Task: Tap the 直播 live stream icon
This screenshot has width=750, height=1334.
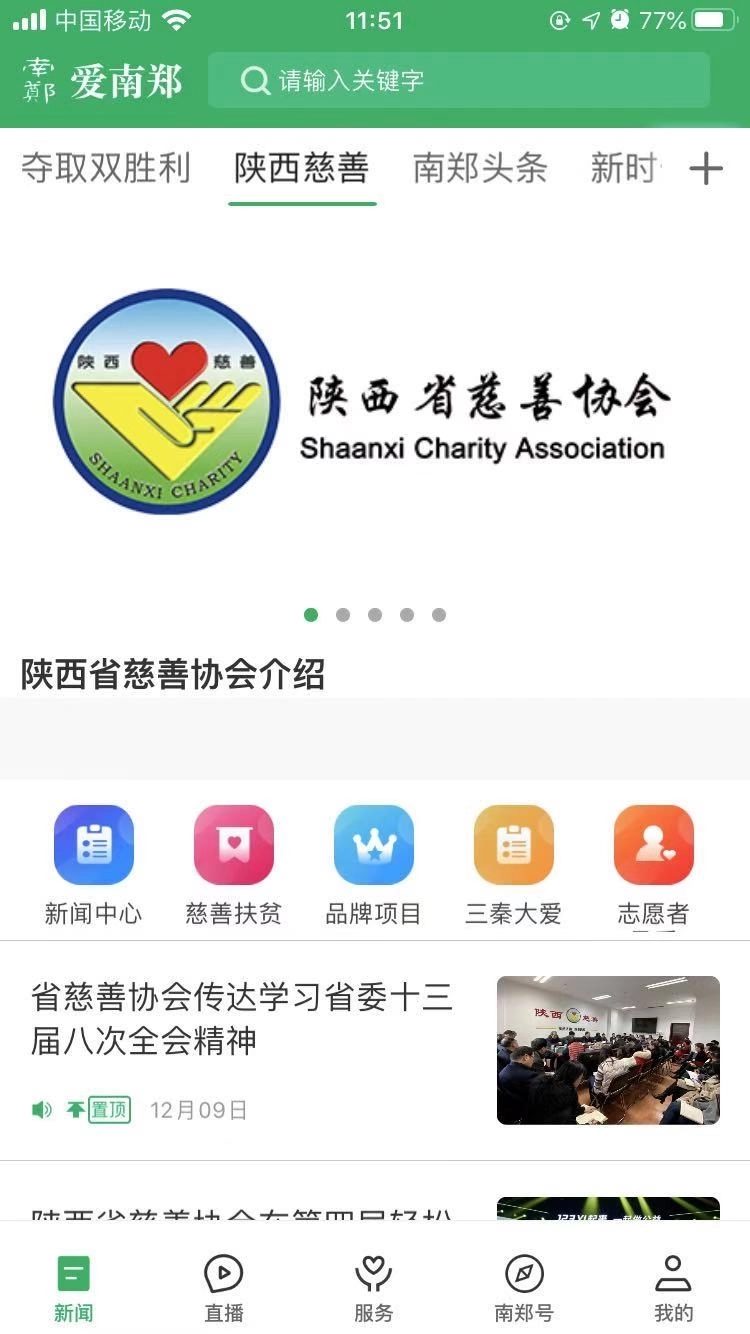Action: coord(223,1285)
